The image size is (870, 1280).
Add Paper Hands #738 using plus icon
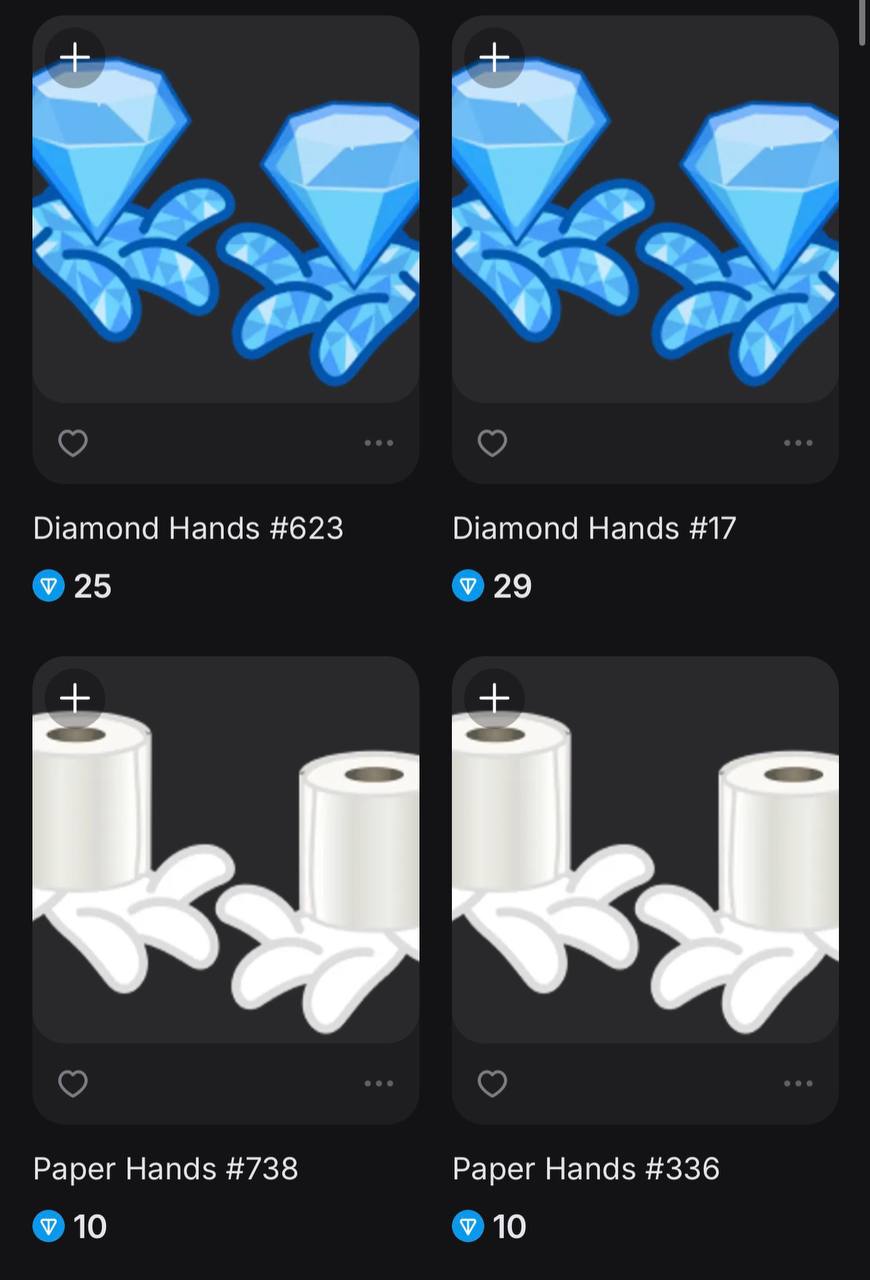pos(75,698)
